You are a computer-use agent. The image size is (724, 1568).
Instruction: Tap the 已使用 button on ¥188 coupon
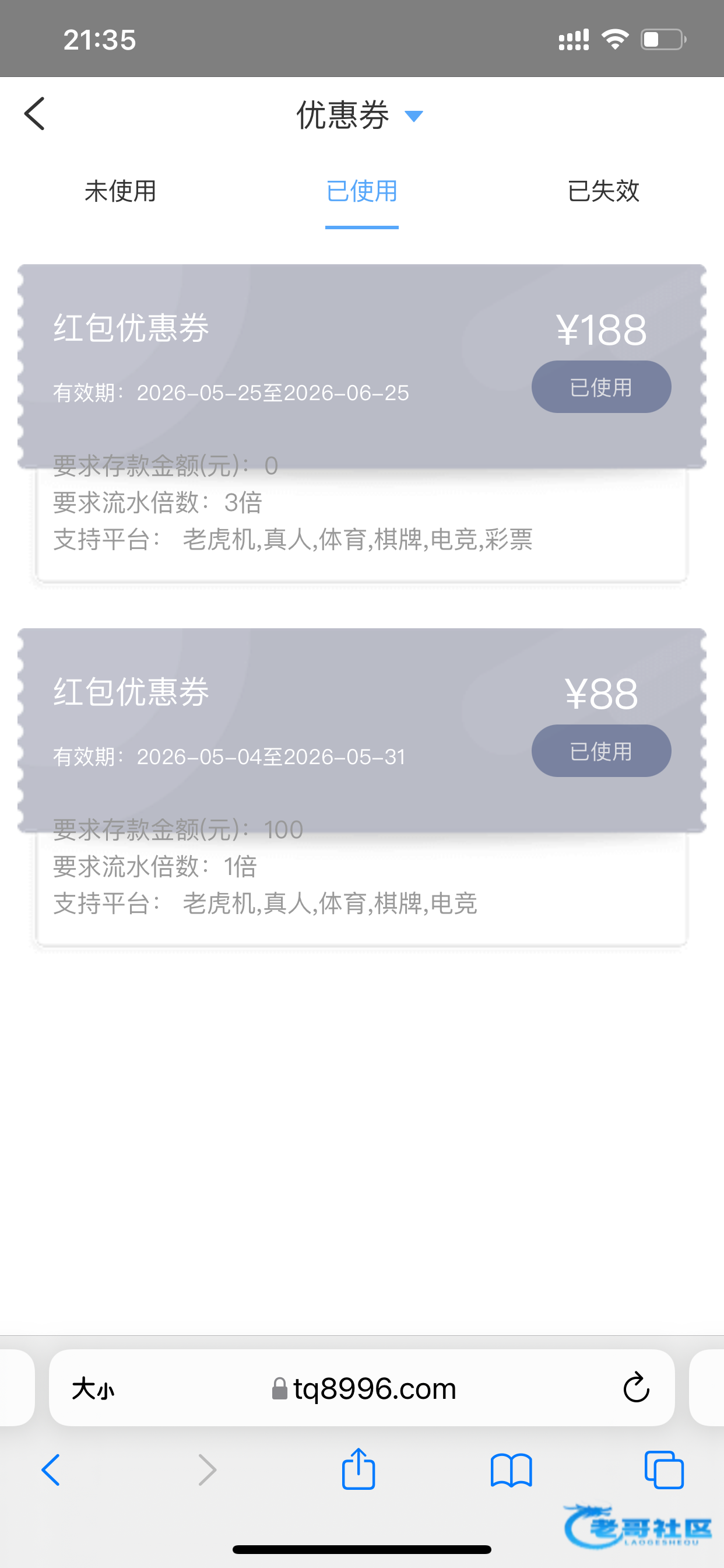tap(601, 387)
